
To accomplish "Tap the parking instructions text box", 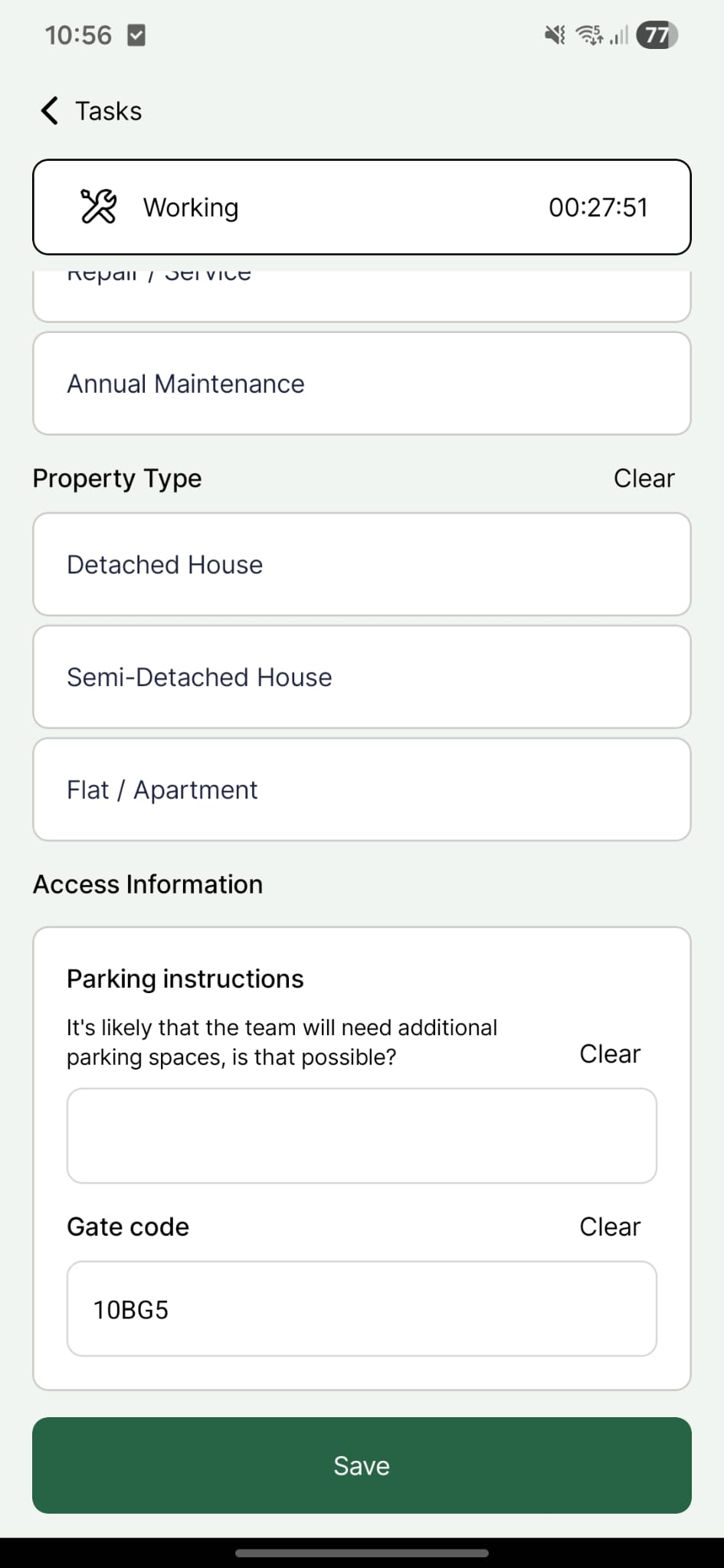I will pos(361,1135).
